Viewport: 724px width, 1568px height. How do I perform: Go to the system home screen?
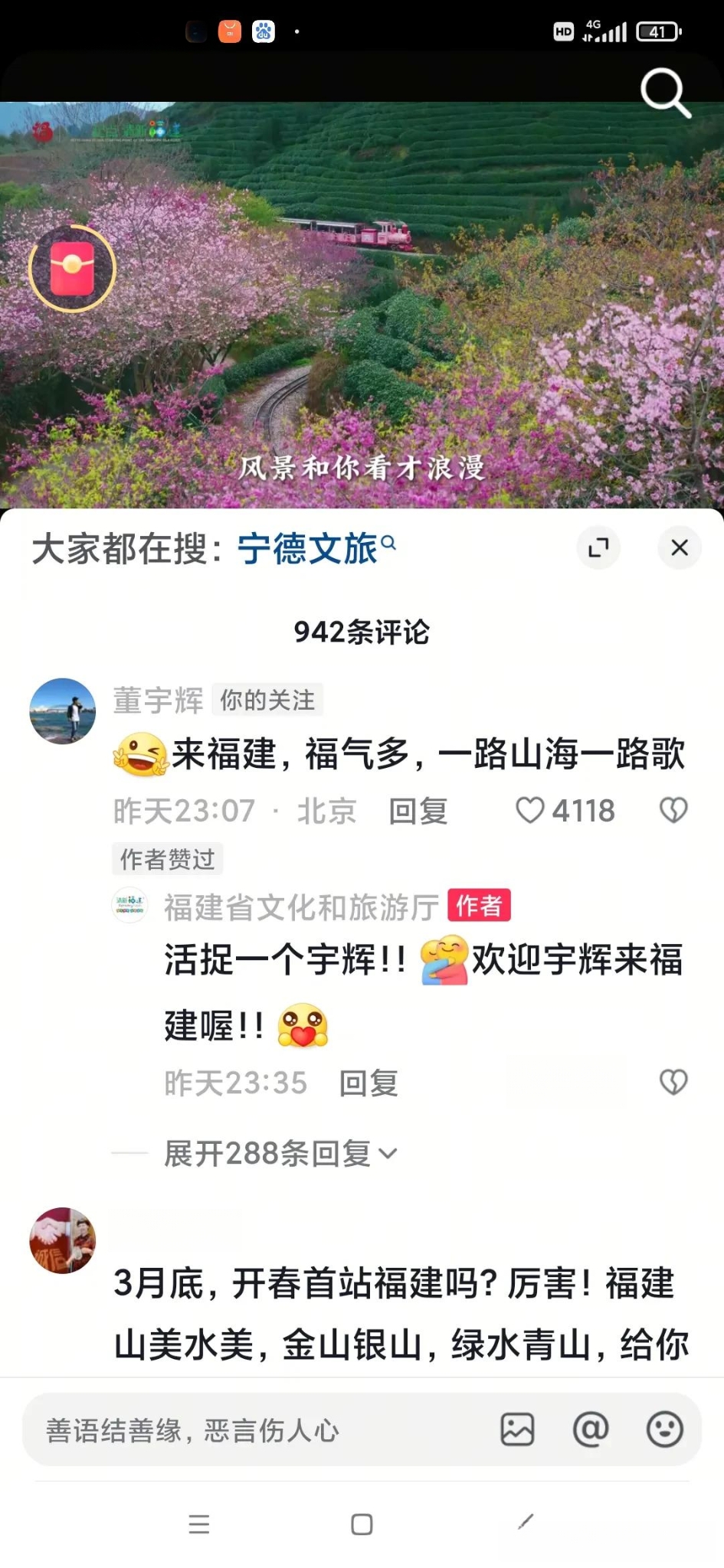pyautogui.click(x=362, y=1524)
